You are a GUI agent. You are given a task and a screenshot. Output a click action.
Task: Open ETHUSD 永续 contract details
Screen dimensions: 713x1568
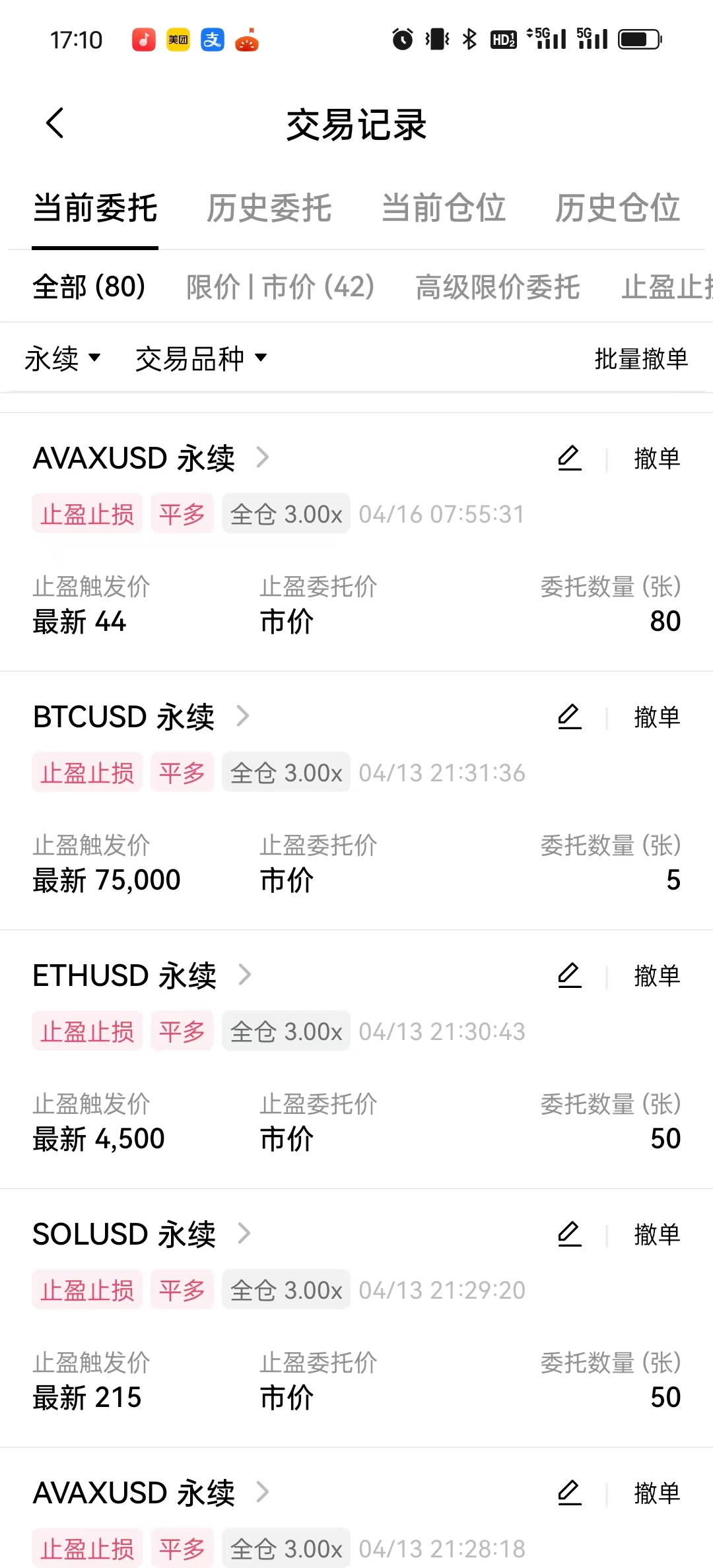pyautogui.click(x=143, y=975)
